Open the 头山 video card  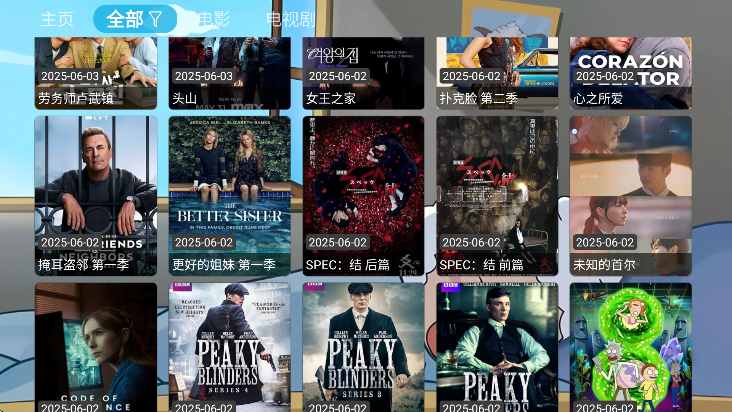230,73
